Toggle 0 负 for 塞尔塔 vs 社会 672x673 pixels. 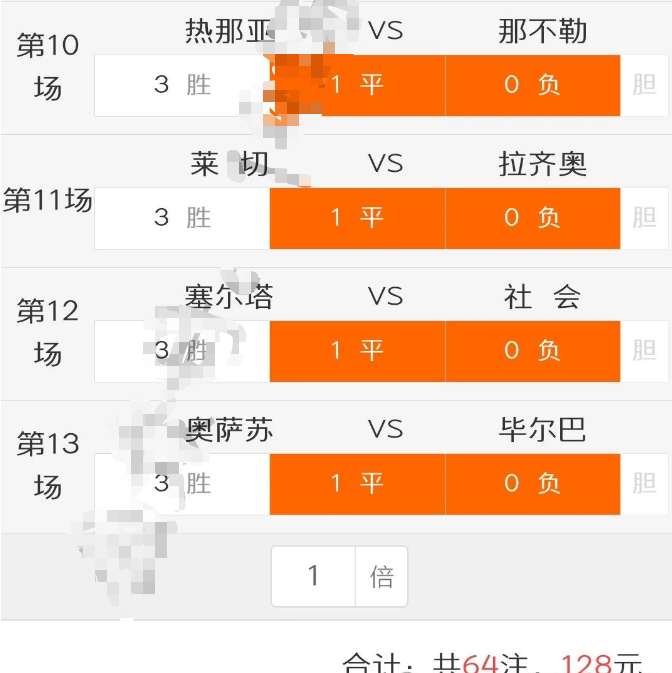click(532, 351)
